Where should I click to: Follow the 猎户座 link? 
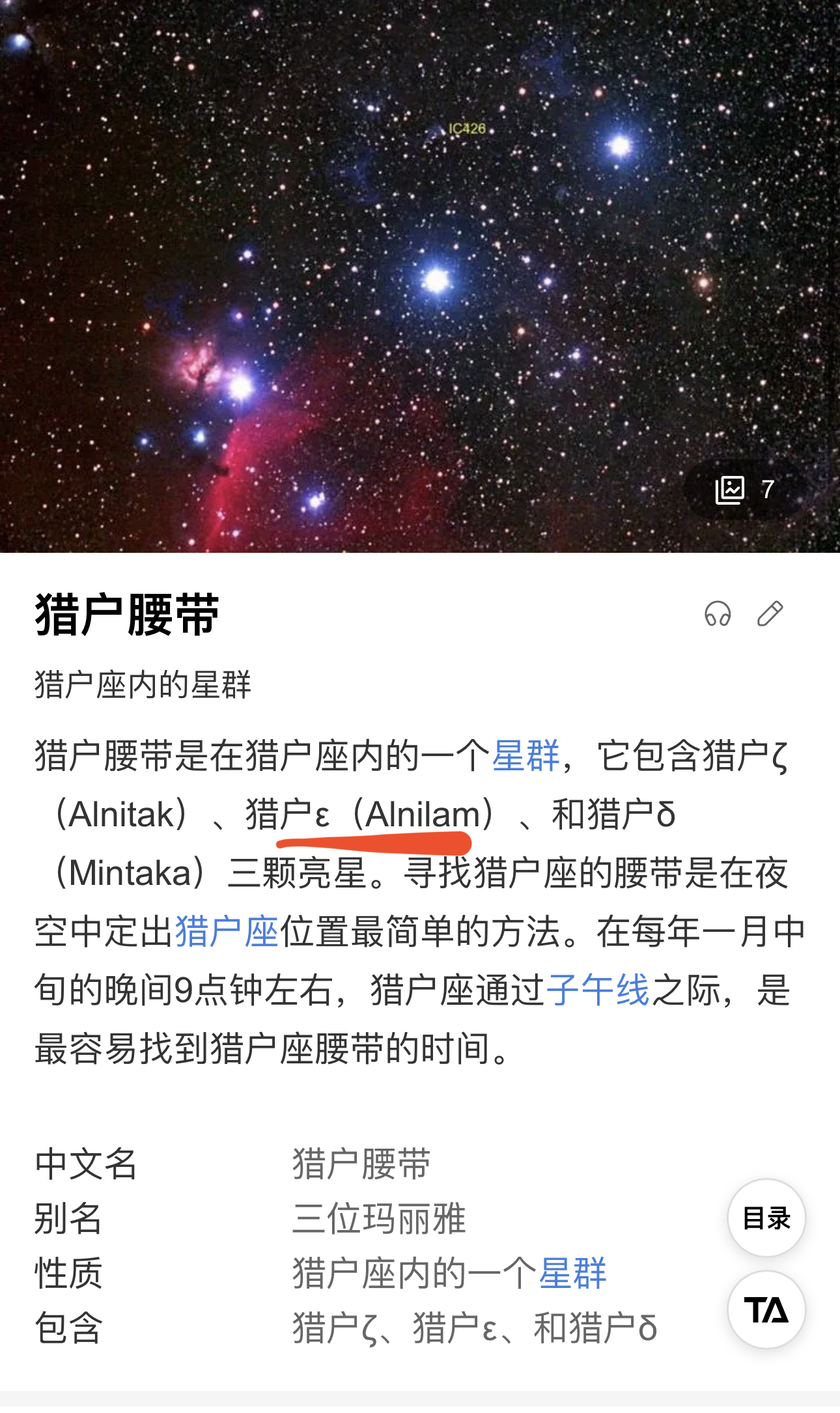[227, 932]
